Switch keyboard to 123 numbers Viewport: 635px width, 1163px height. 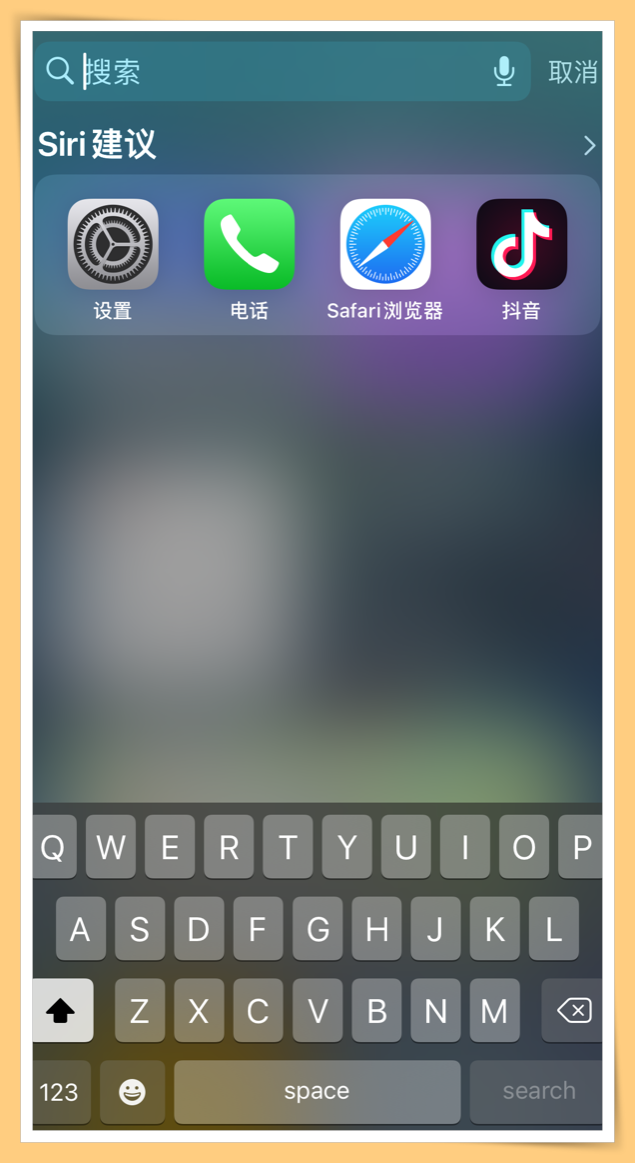[x=62, y=1092]
